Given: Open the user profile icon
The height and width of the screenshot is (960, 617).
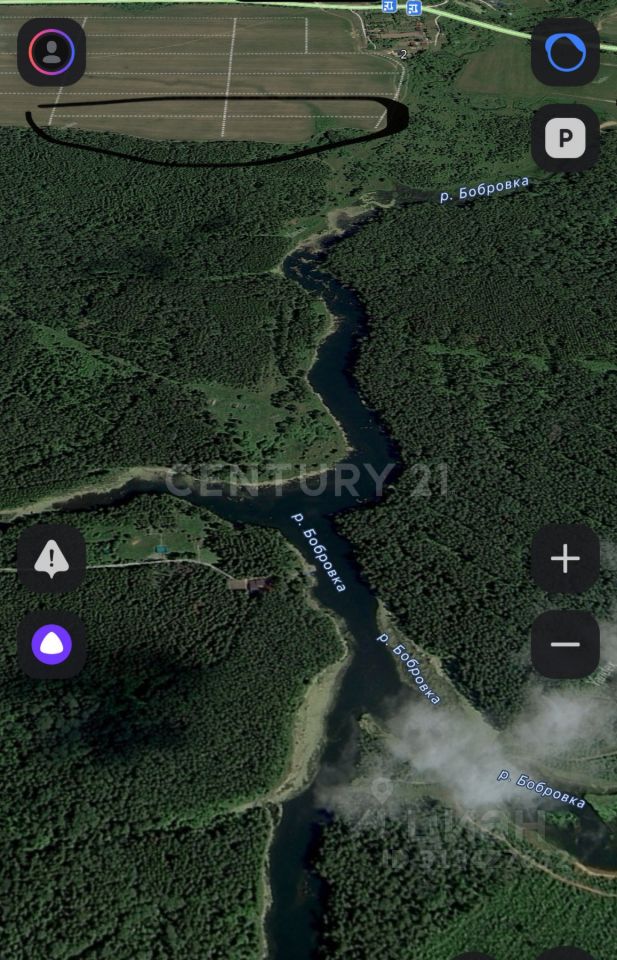Looking at the screenshot, I should click(x=51, y=52).
